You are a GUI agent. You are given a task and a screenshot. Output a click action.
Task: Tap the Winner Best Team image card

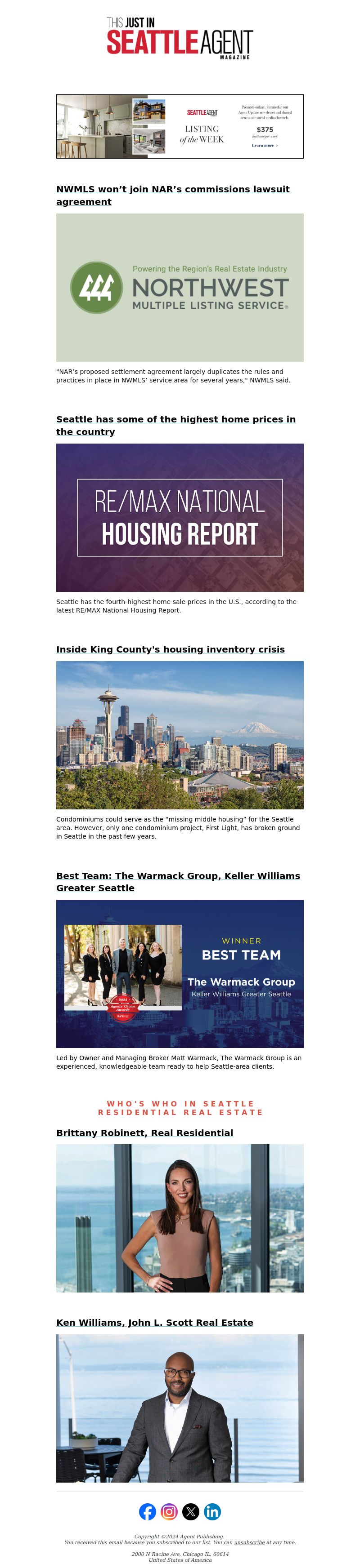(x=180, y=973)
